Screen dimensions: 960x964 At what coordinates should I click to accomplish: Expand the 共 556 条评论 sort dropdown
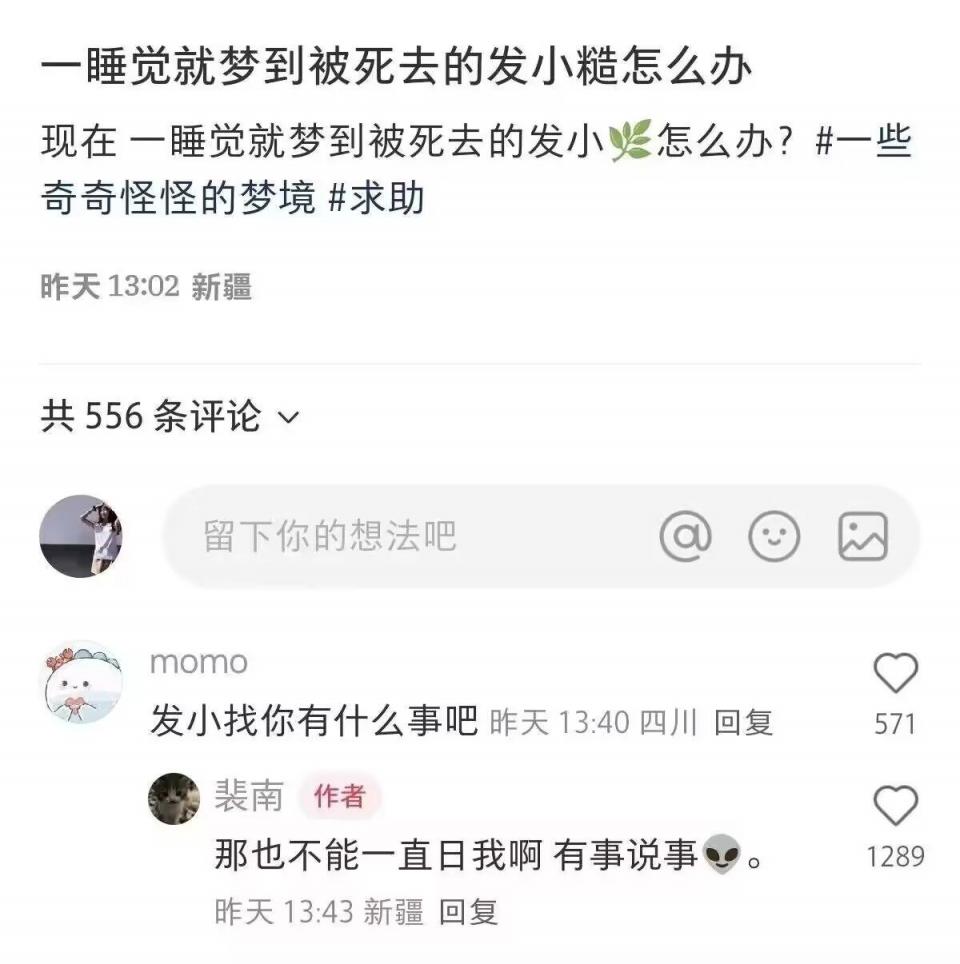288,417
